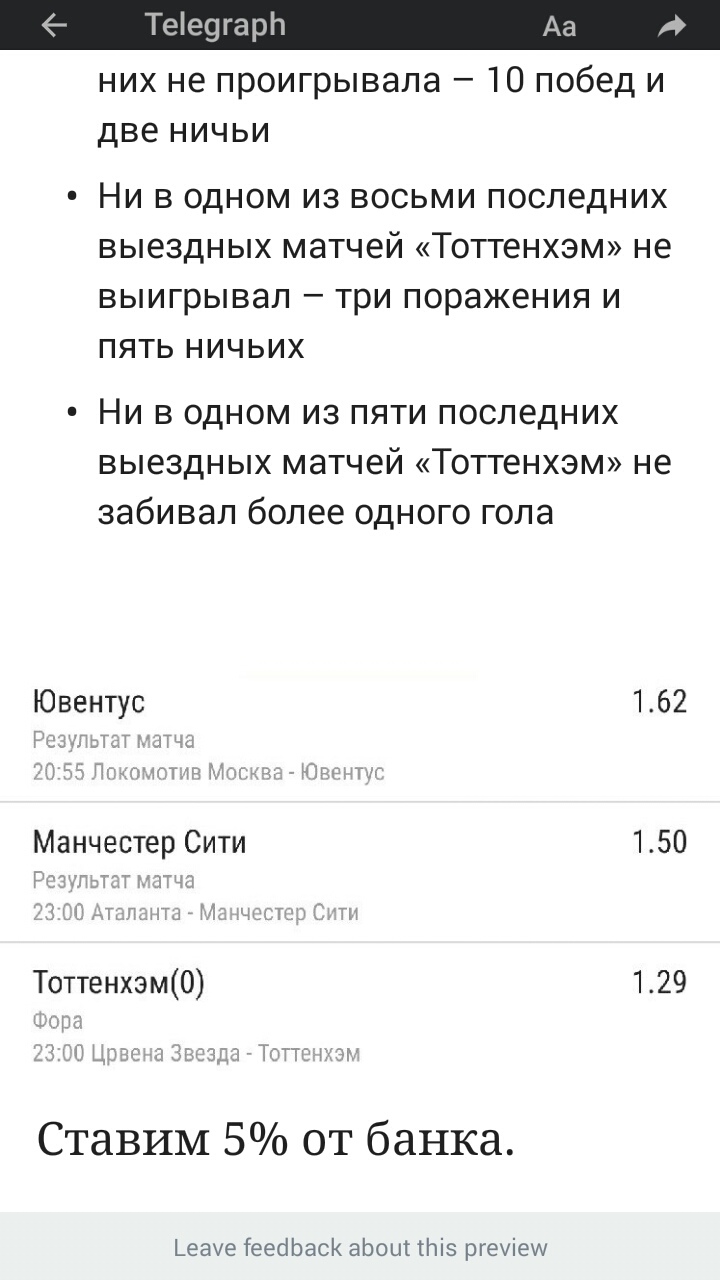Screen dimensions: 720x1280
Task: Tap Leave feedback about this preview
Action: click(360, 1247)
